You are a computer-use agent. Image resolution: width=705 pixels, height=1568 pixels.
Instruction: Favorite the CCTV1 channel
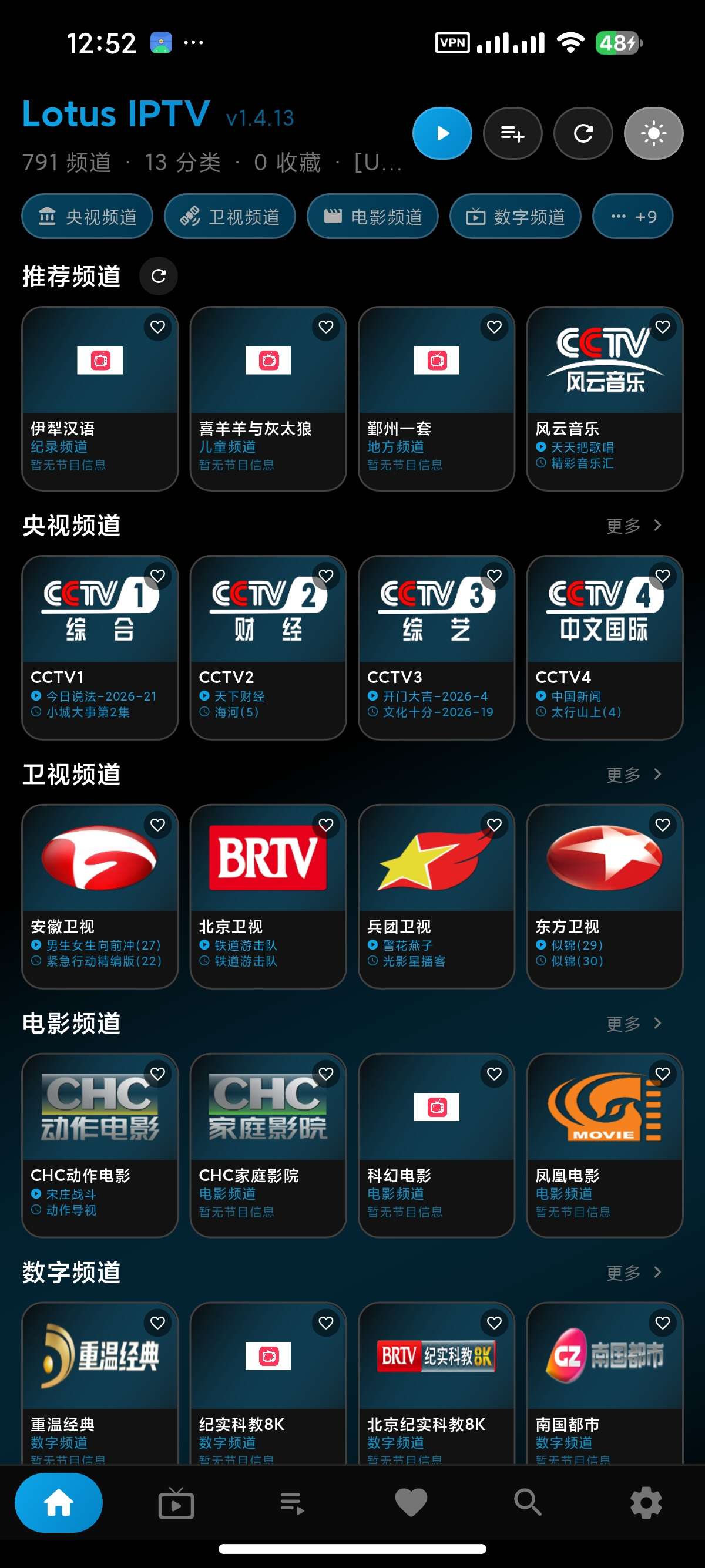tap(157, 575)
